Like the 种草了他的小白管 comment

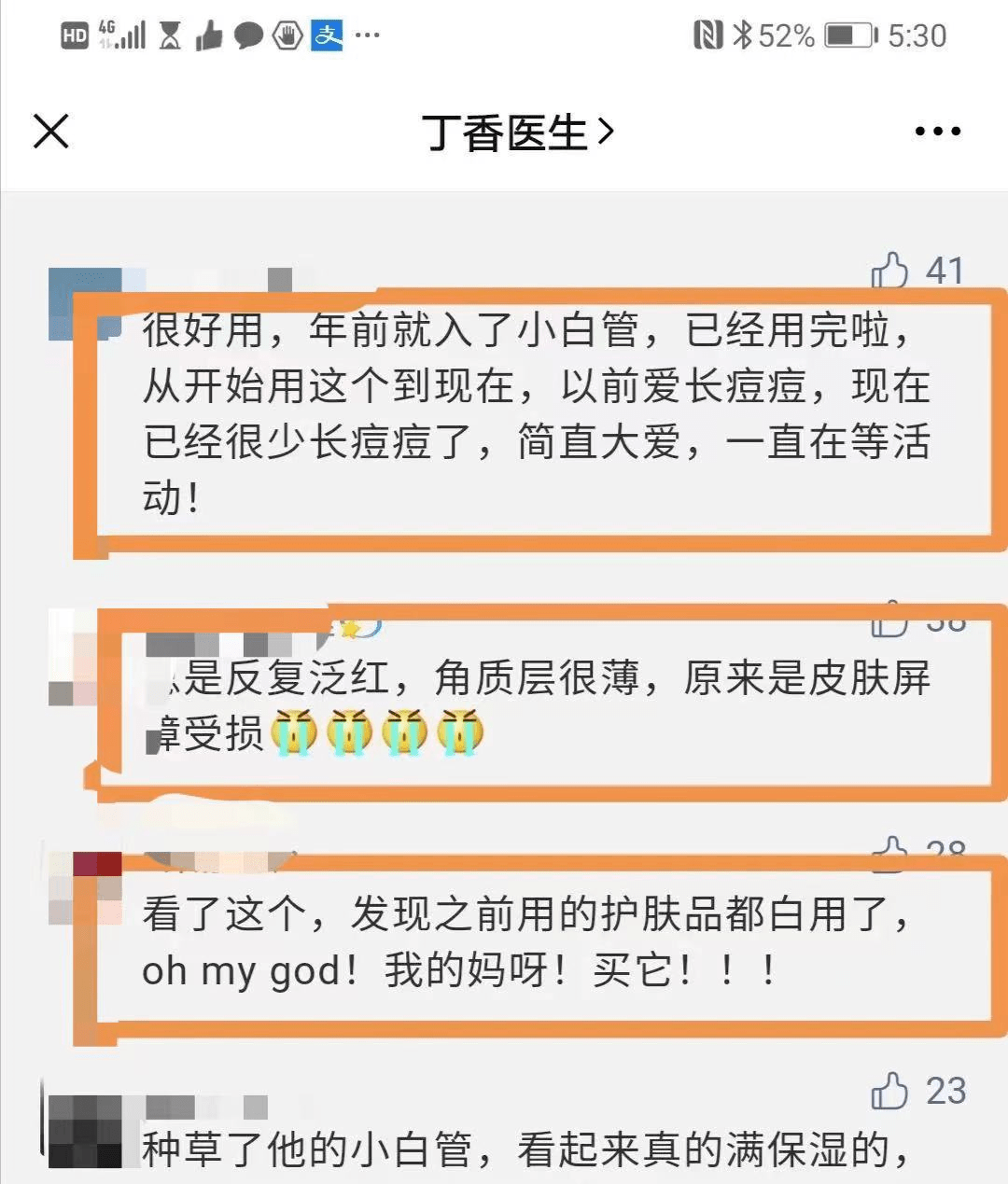tap(889, 1091)
